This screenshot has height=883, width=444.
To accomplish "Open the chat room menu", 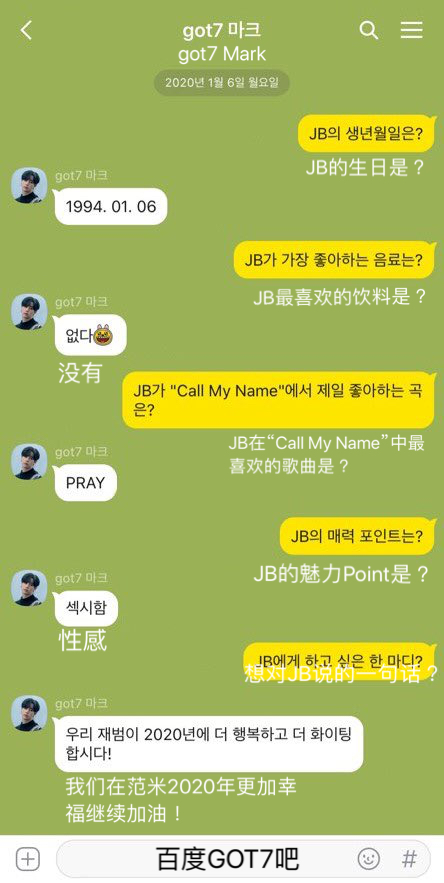I will tap(411, 30).
